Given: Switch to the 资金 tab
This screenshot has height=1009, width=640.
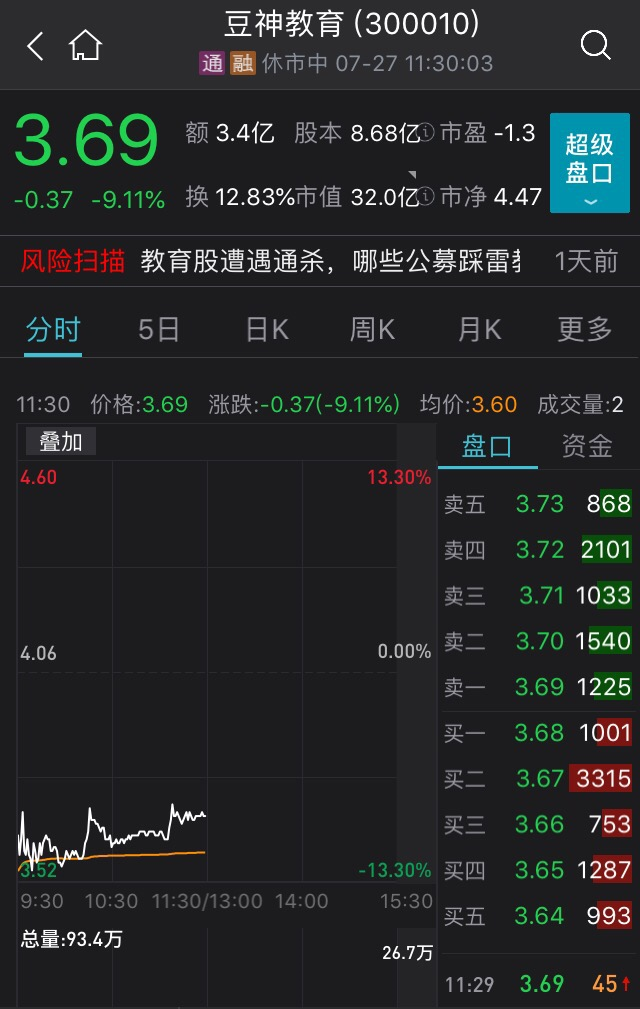Looking at the screenshot, I should click(x=587, y=446).
